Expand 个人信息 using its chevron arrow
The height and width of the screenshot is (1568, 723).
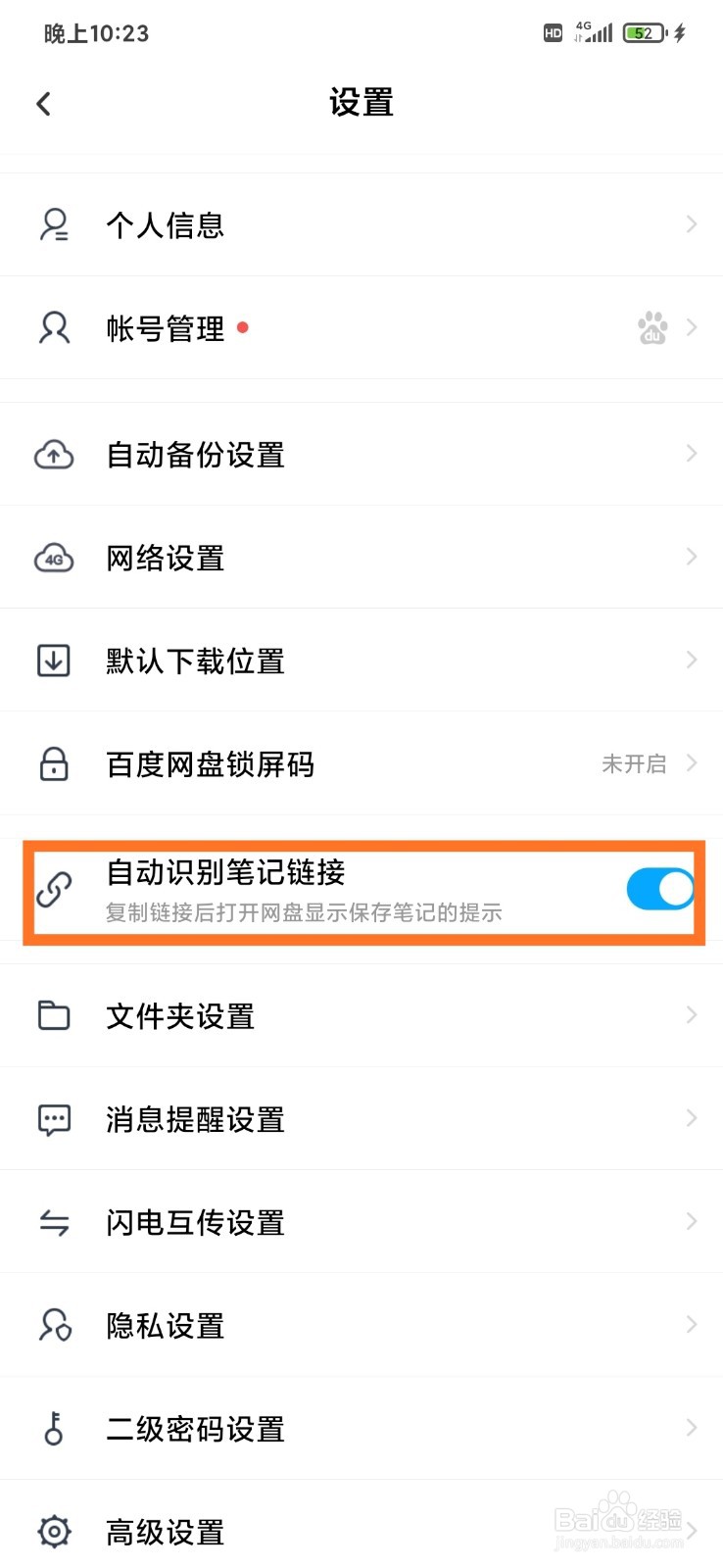pyautogui.click(x=691, y=223)
